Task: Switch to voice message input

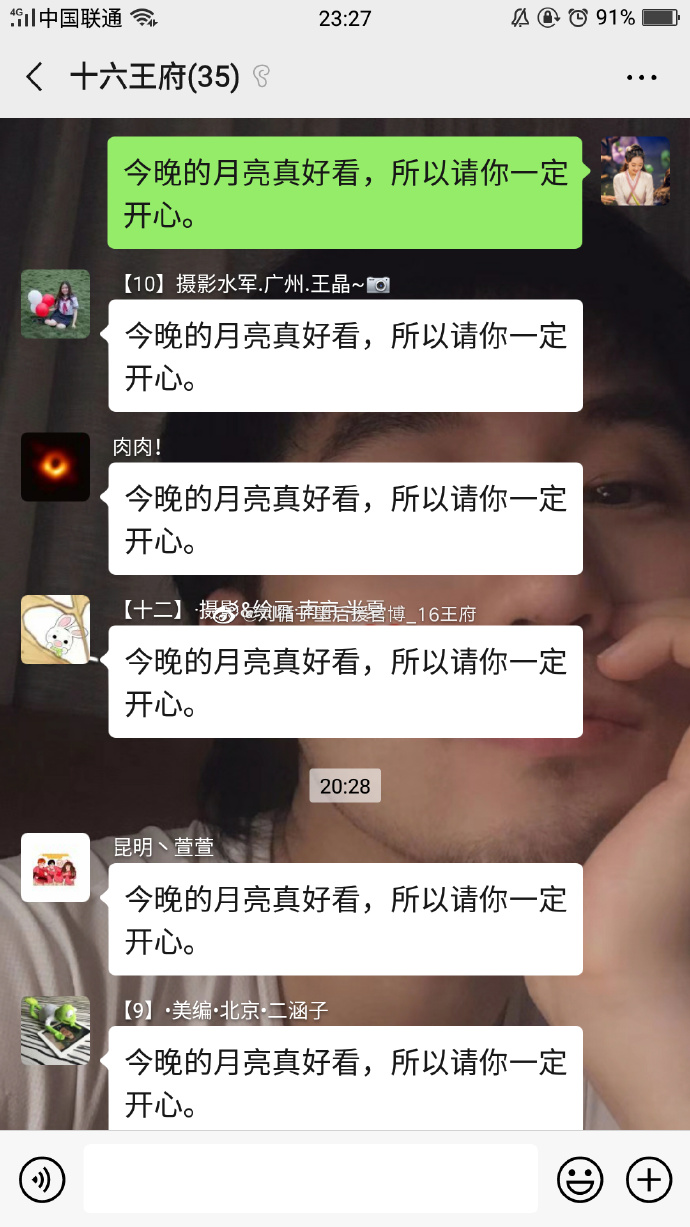Action: click(x=42, y=1180)
